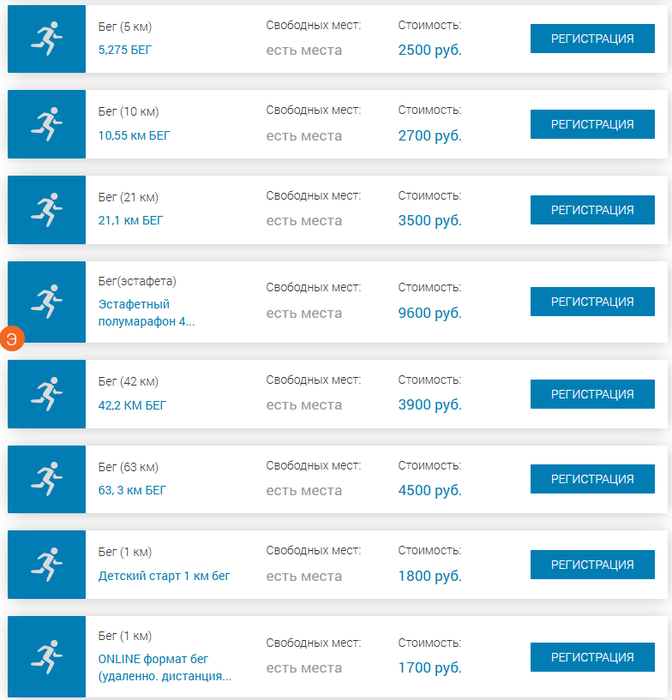Open the Детский старт 1 км бег link
672x700 pixels.
pyautogui.click(x=164, y=576)
